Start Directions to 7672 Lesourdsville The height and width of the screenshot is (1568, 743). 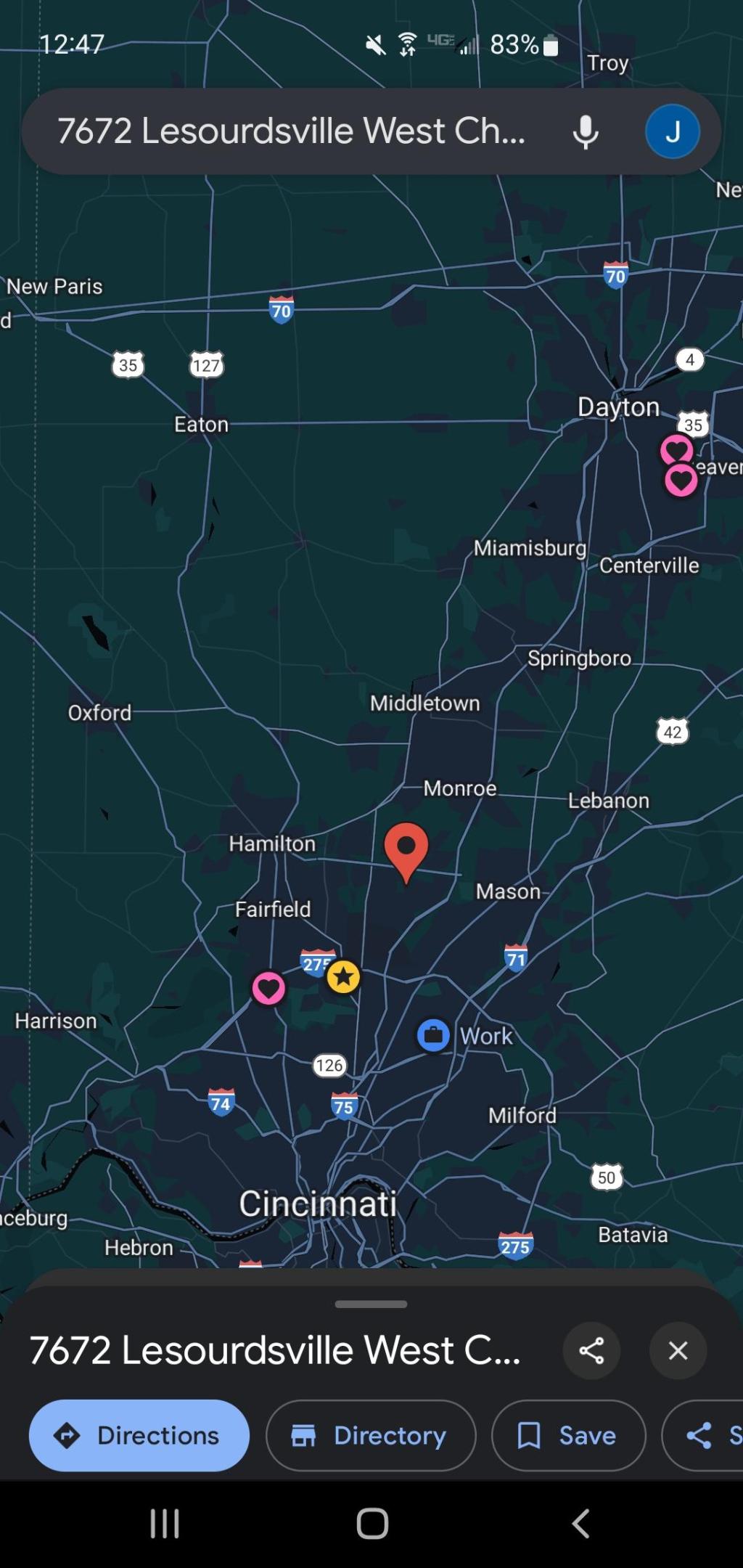[139, 1435]
